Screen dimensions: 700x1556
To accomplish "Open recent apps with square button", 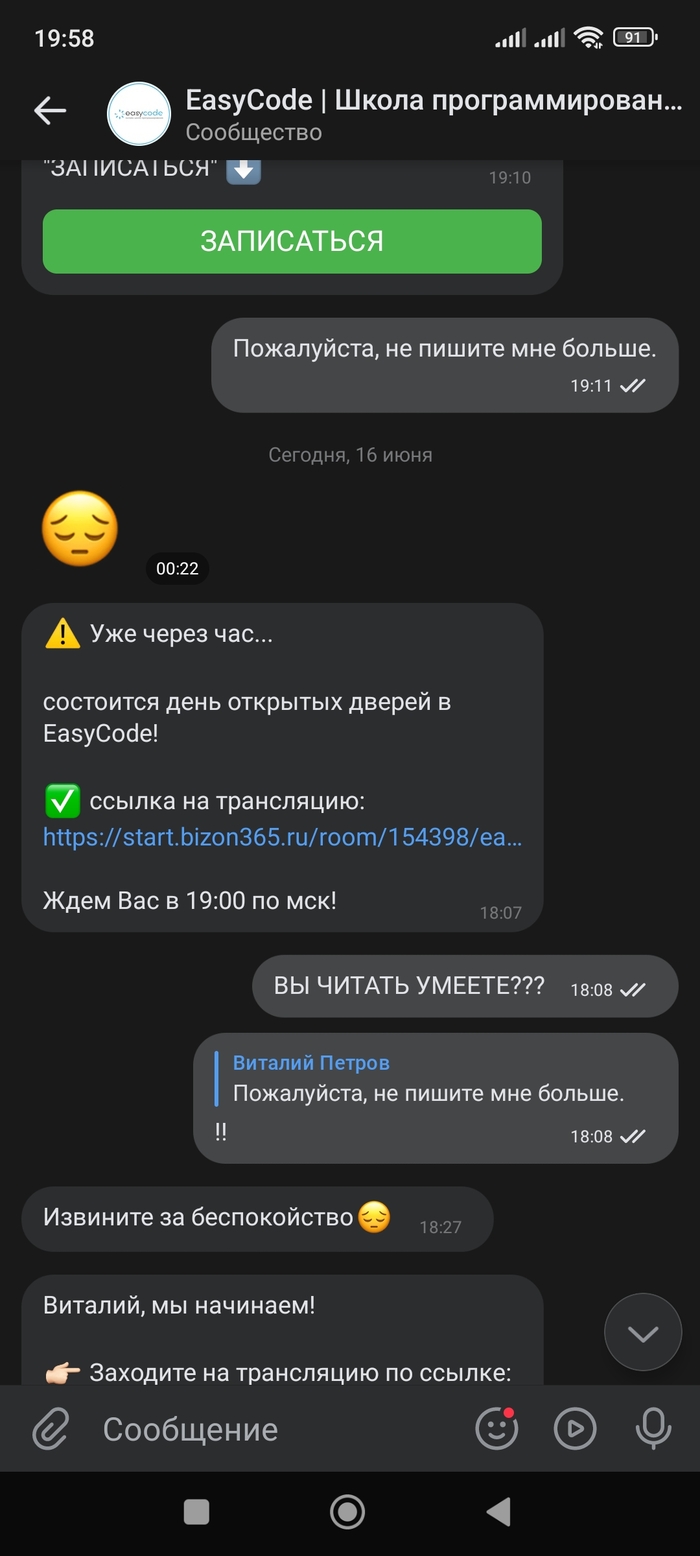I will point(197,1512).
